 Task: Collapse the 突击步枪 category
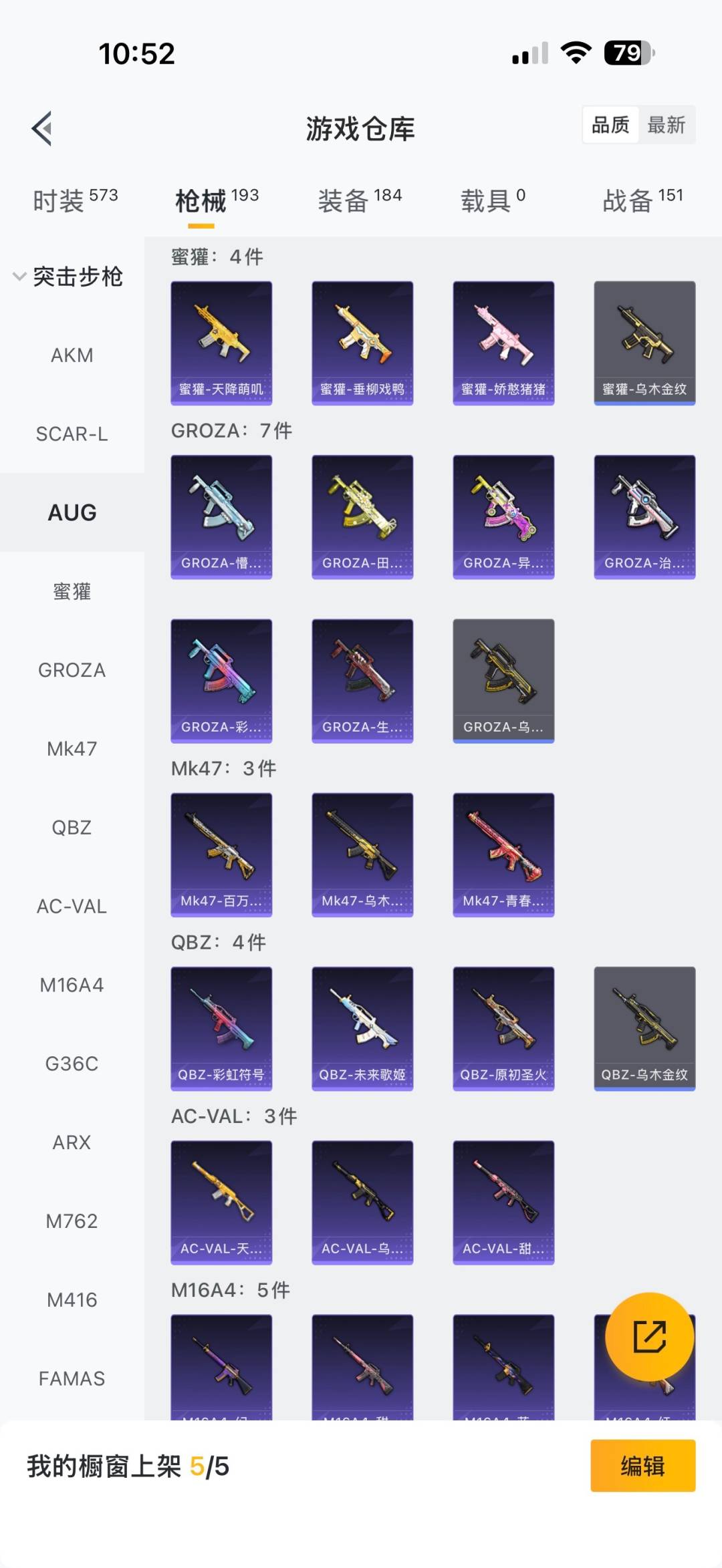click(x=68, y=276)
